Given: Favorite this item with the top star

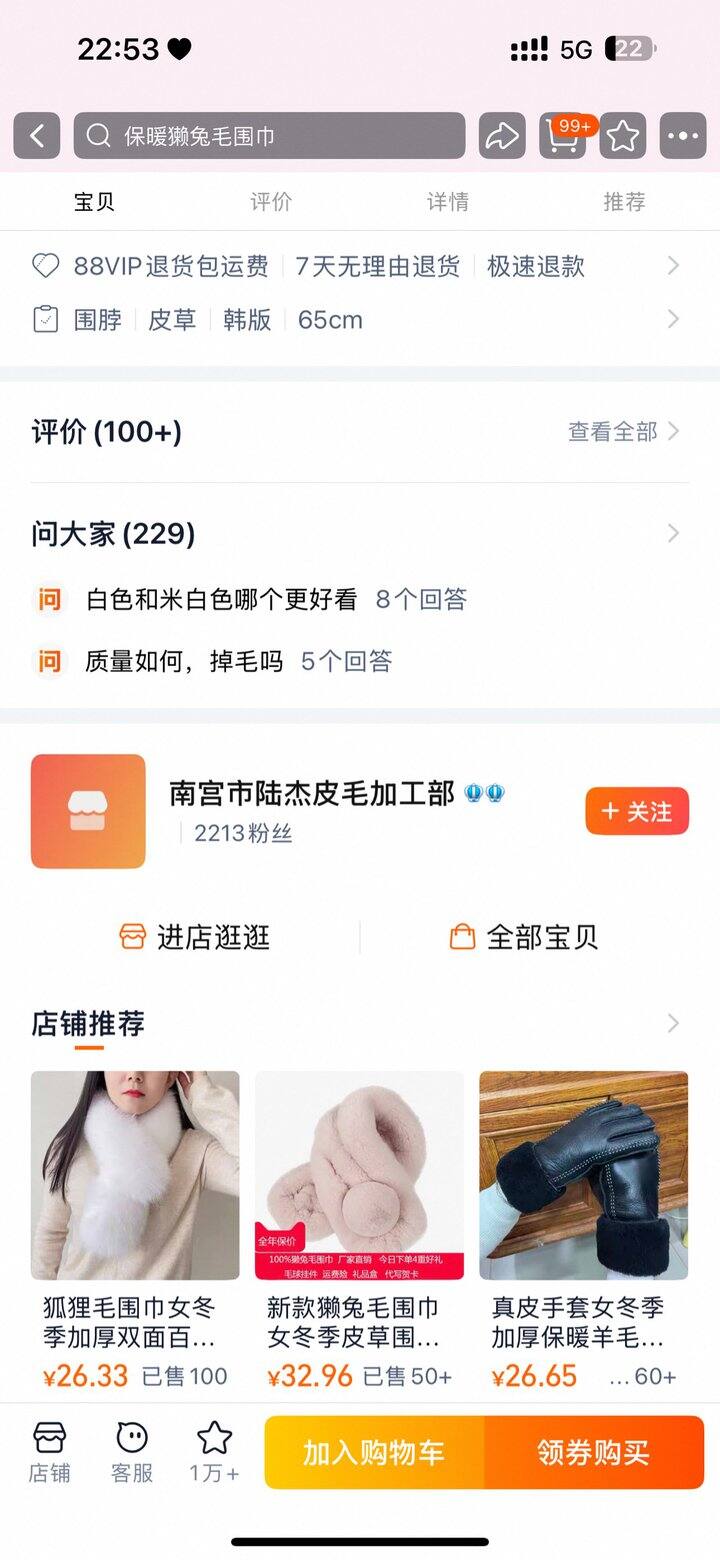Looking at the screenshot, I should tap(623, 136).
